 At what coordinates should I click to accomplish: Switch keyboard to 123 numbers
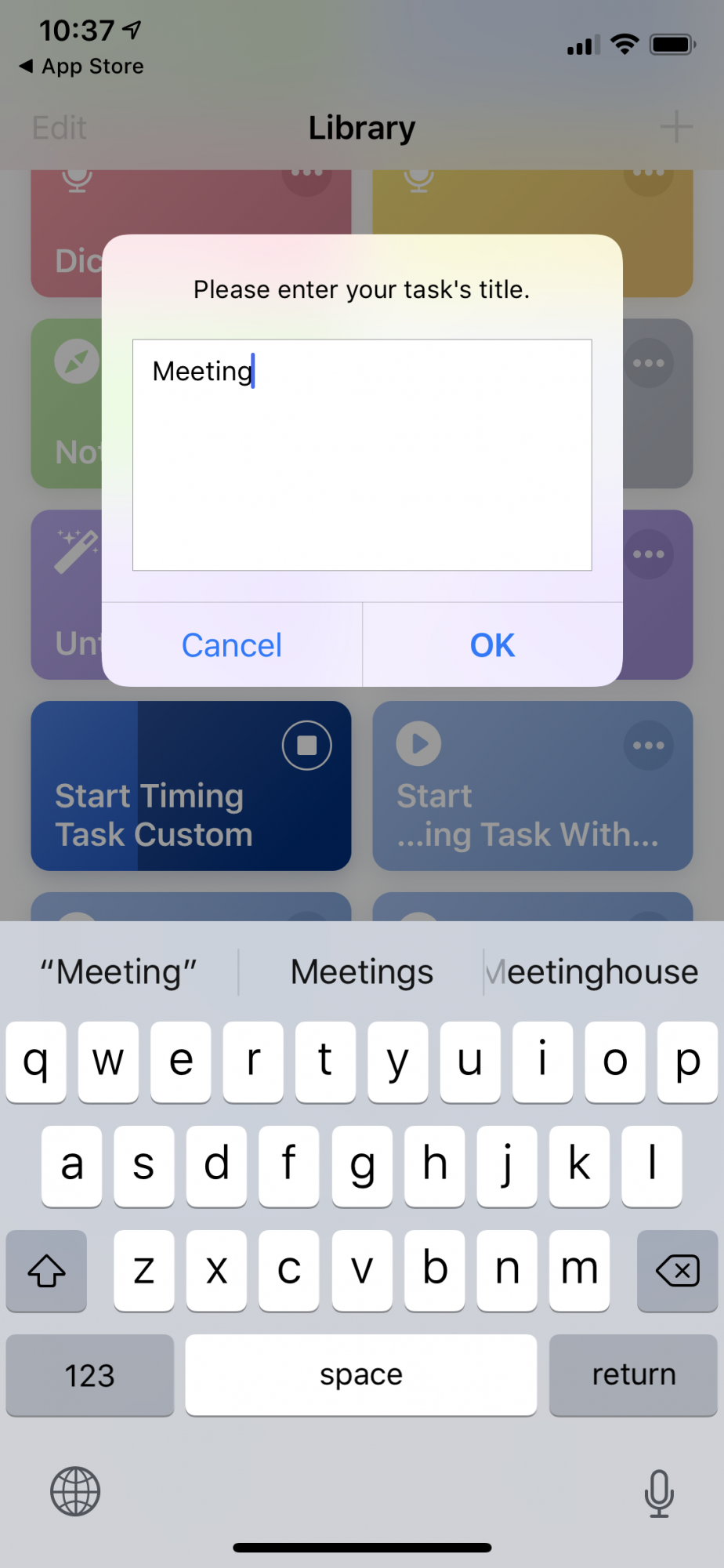coord(89,1374)
